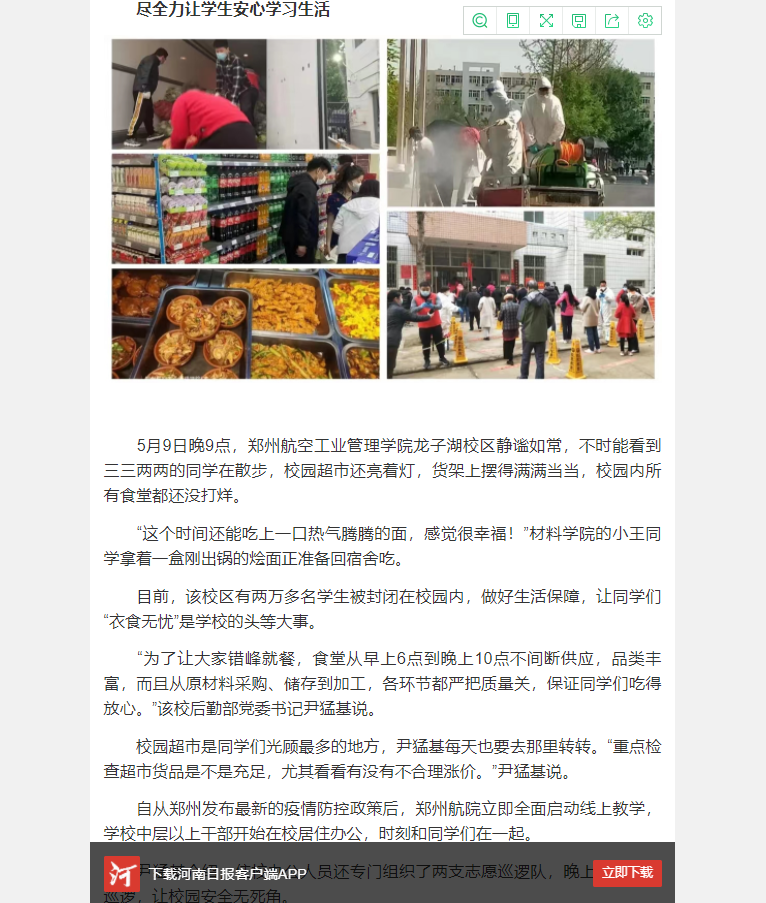Share the image via export icon

click(x=612, y=21)
